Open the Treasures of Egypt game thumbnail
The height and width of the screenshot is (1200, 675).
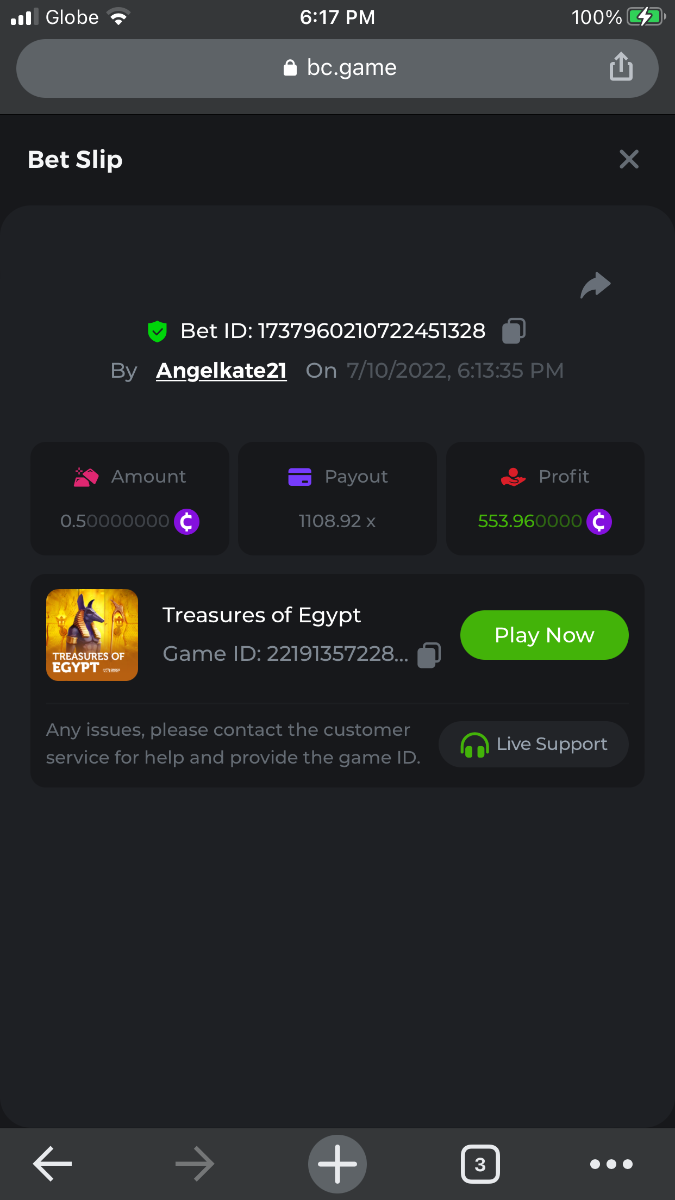pyautogui.click(x=92, y=635)
